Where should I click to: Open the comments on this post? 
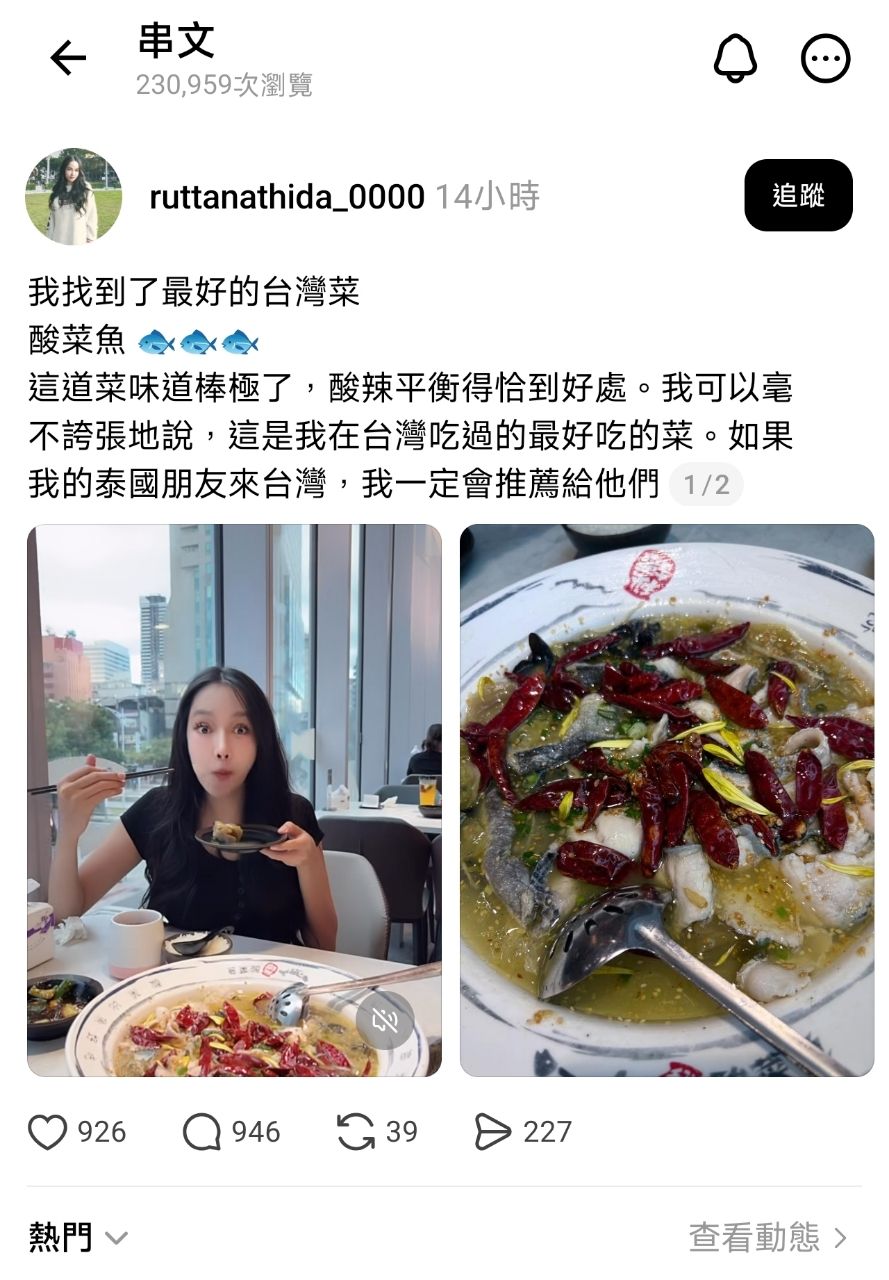201,1132
